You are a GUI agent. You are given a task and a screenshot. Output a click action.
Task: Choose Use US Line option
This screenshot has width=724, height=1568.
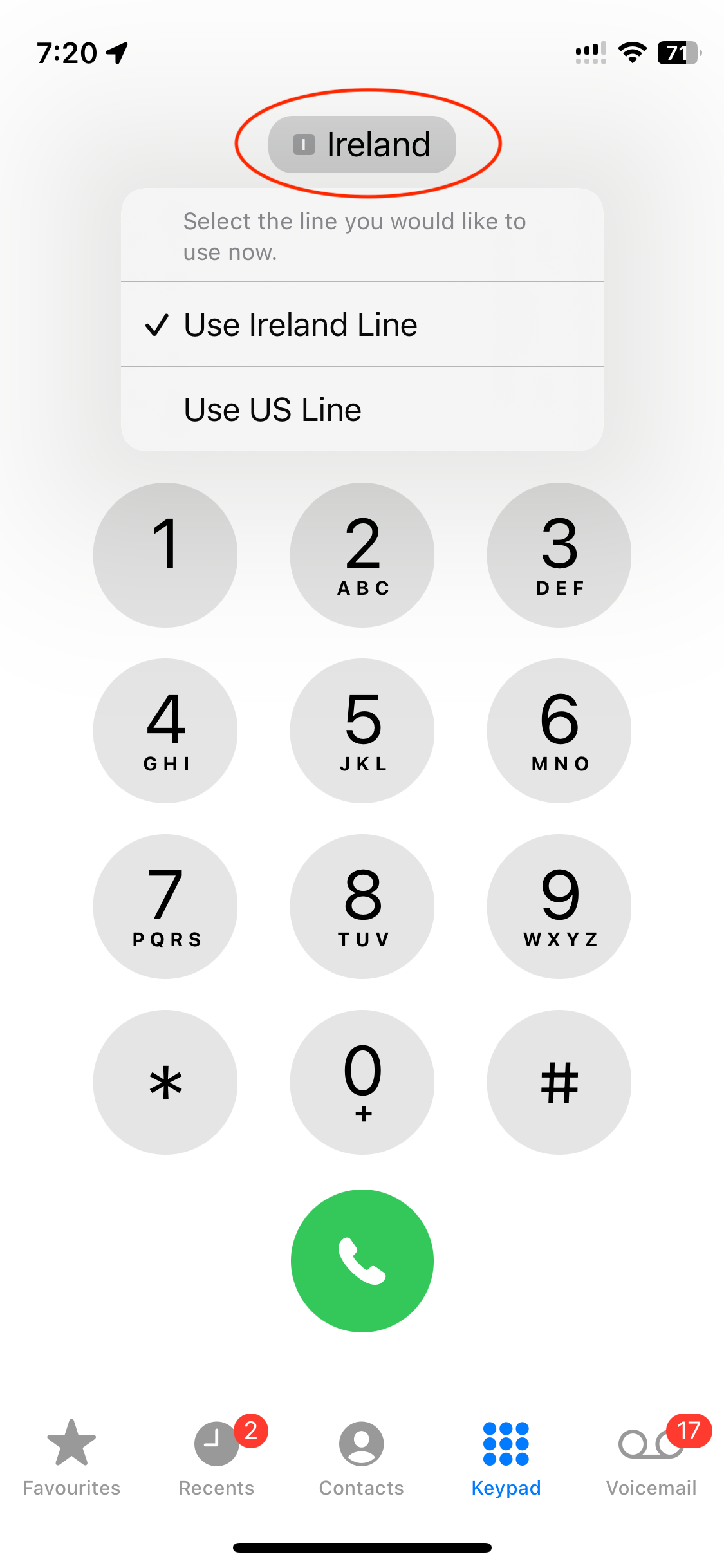(x=362, y=409)
